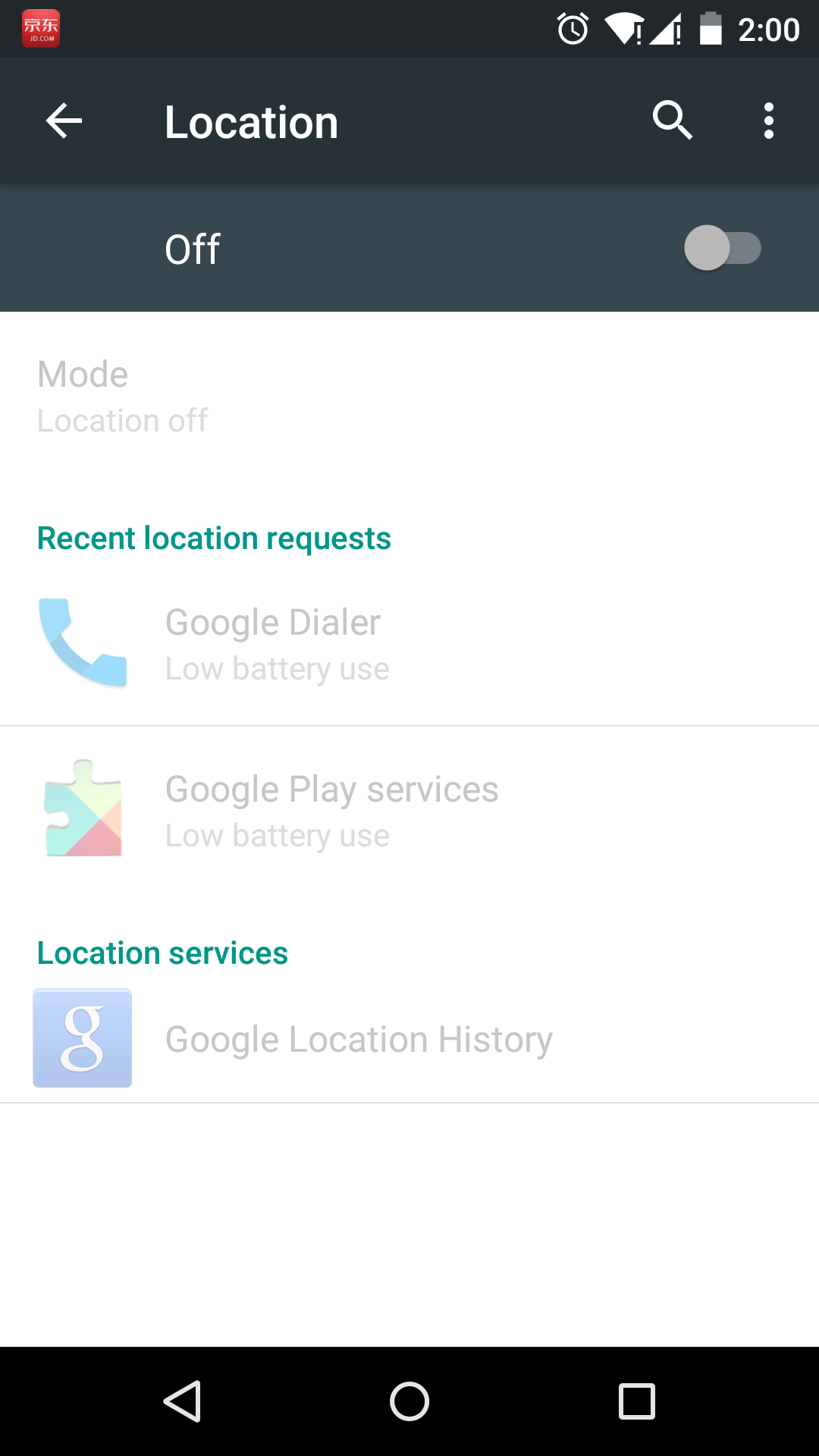Screen dimensions: 819x1456
Task: Tap the system home button
Action: point(409,1401)
